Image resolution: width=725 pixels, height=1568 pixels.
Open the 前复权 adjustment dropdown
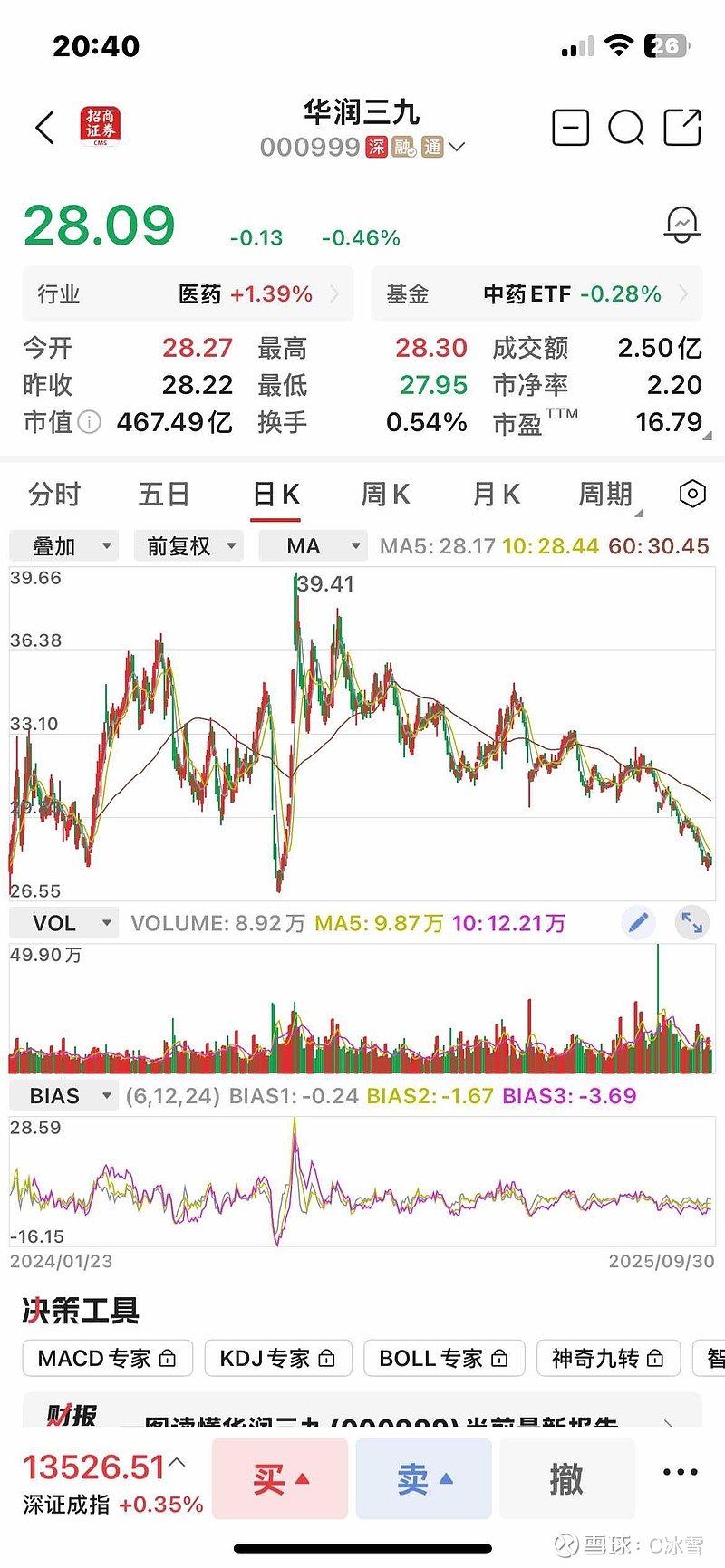click(x=188, y=546)
